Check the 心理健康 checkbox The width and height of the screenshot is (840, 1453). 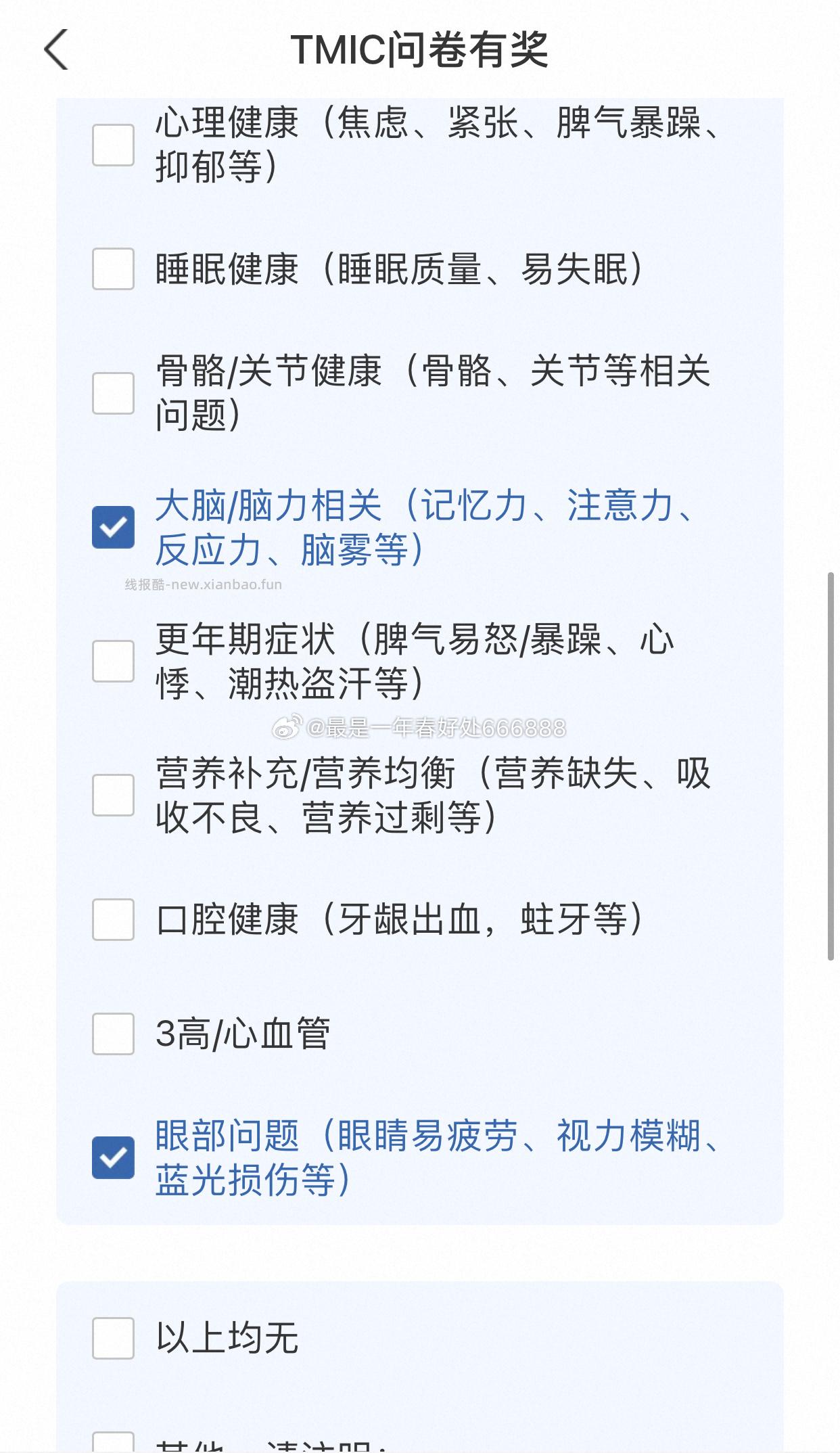click(x=112, y=145)
